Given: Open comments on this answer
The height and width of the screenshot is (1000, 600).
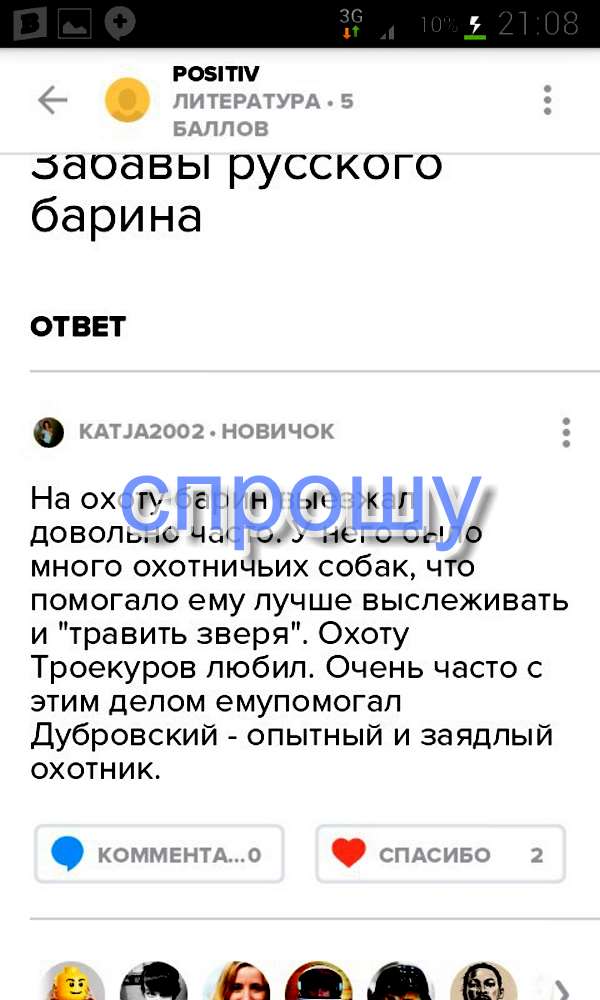Looking at the screenshot, I should [159, 854].
